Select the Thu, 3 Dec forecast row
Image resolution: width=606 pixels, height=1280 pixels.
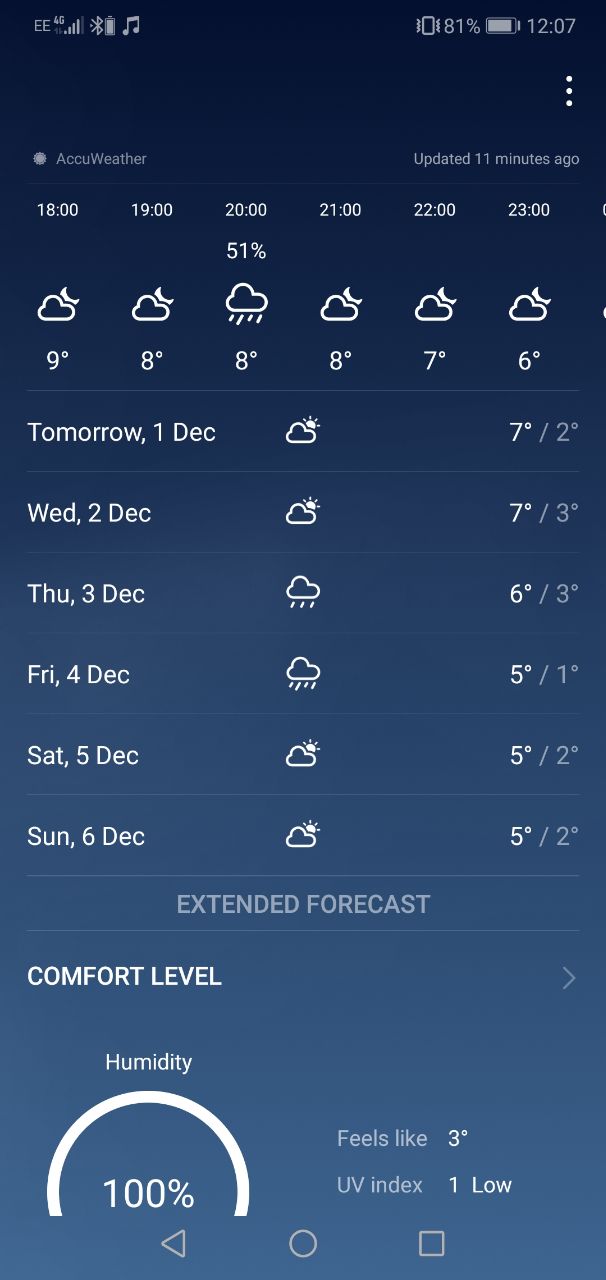coord(303,594)
